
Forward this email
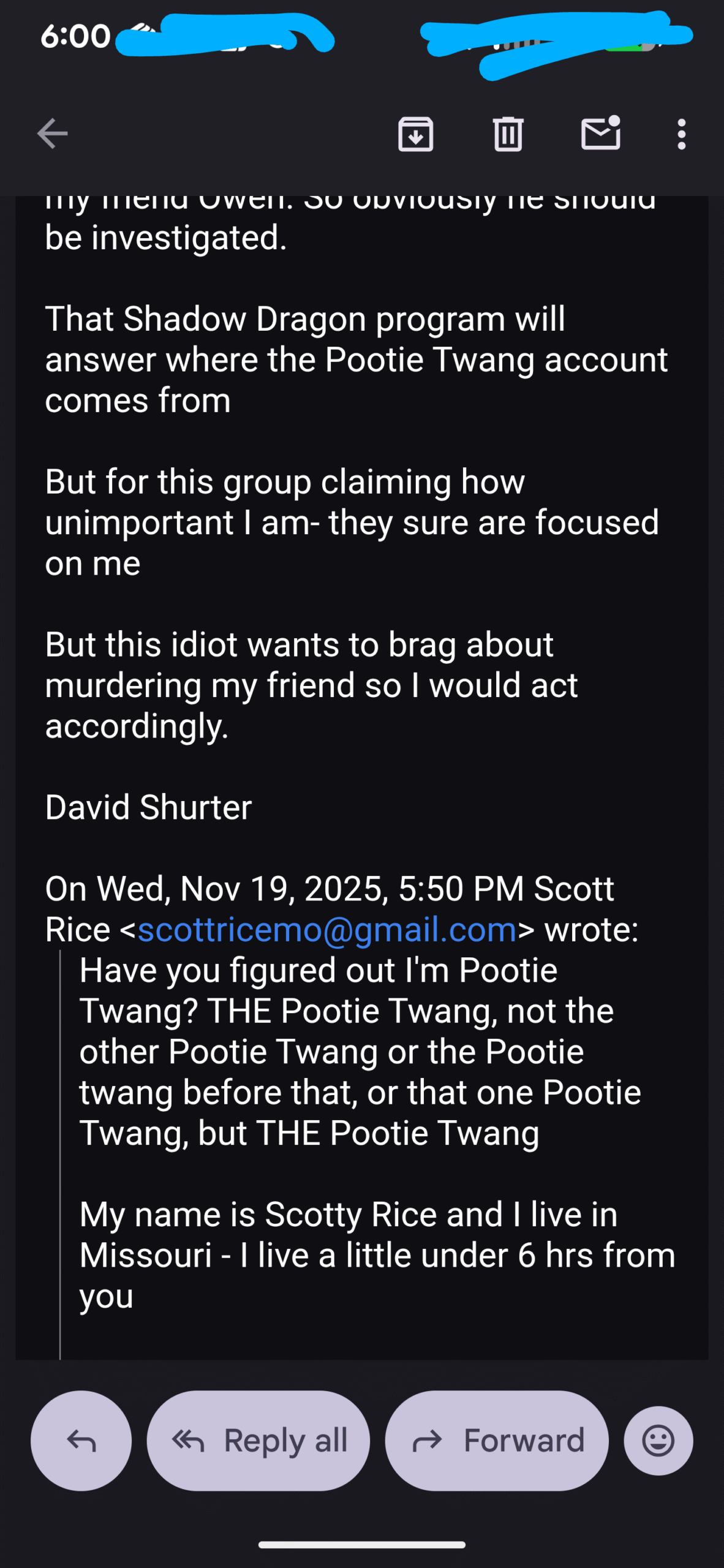click(497, 1441)
